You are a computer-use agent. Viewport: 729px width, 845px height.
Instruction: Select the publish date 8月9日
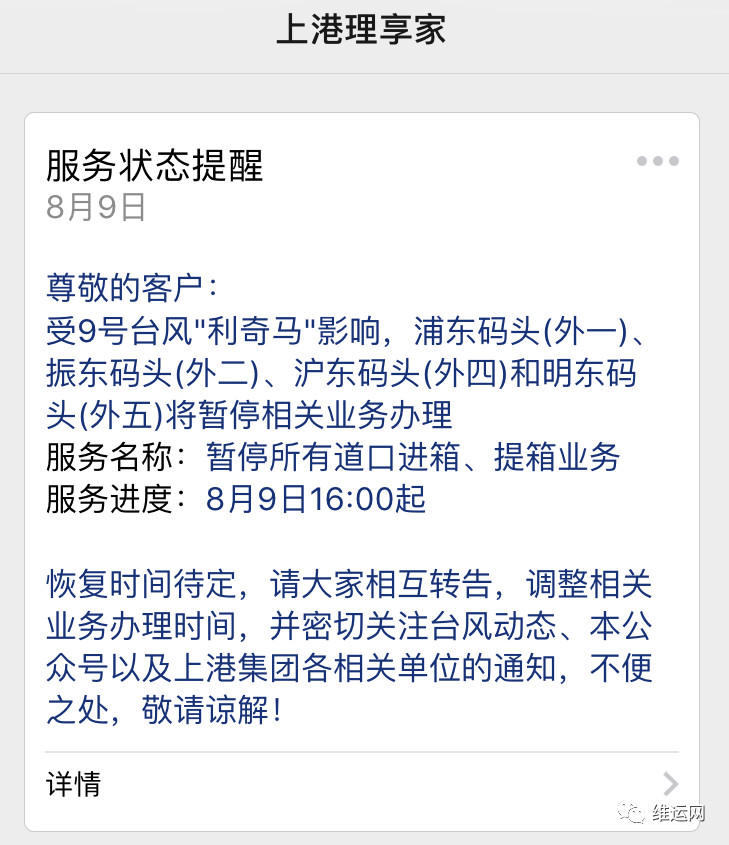coord(94,208)
